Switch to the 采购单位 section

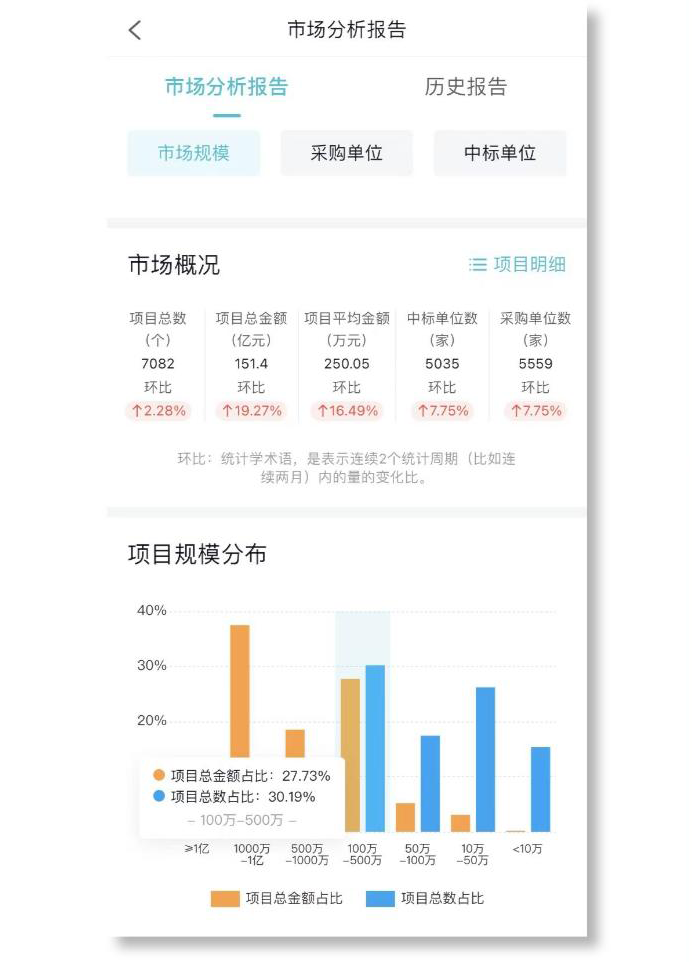click(x=346, y=153)
